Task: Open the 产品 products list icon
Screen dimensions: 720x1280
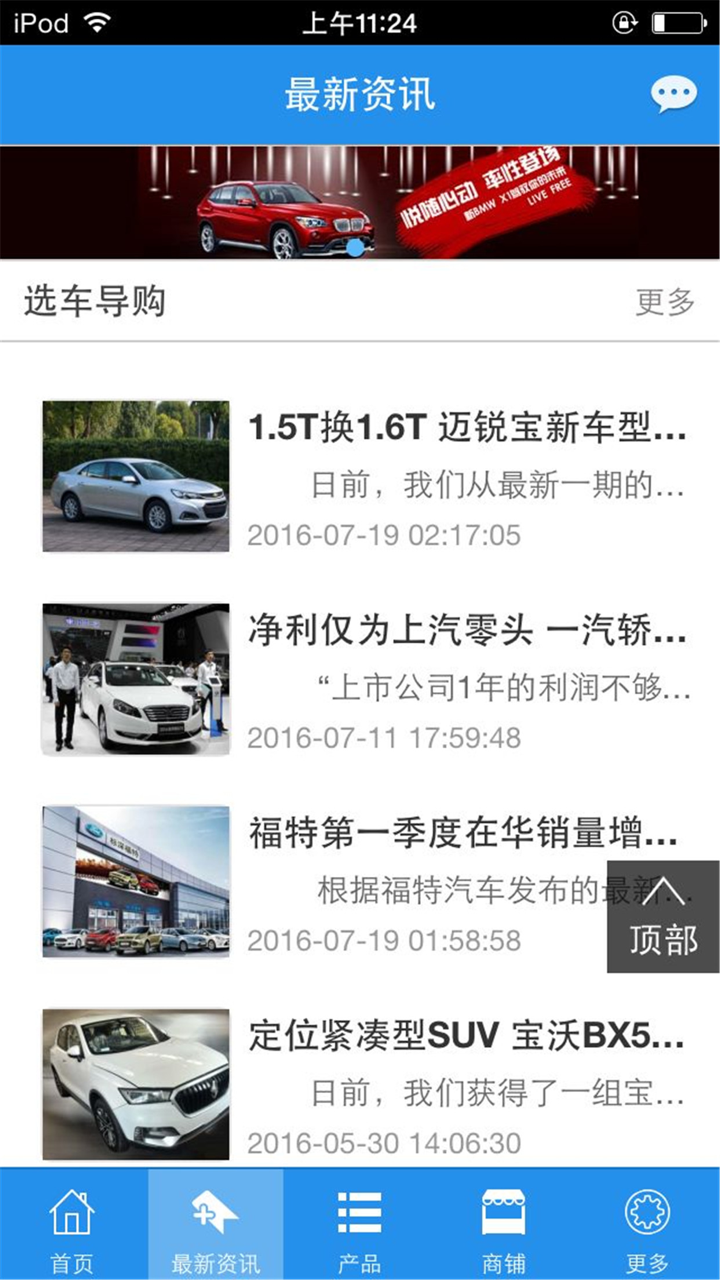Action: (x=360, y=1213)
